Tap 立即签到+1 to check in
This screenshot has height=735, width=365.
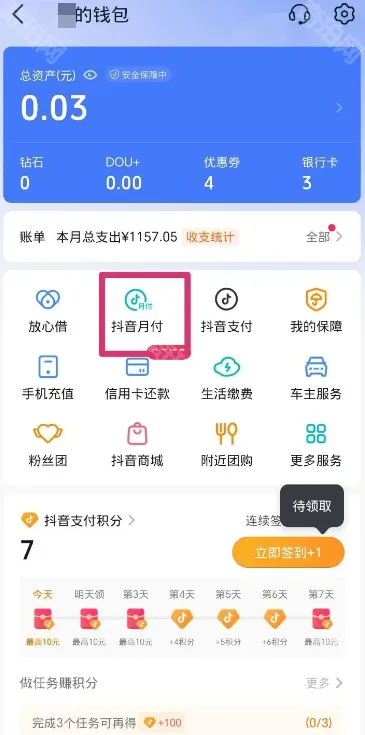coord(288,553)
